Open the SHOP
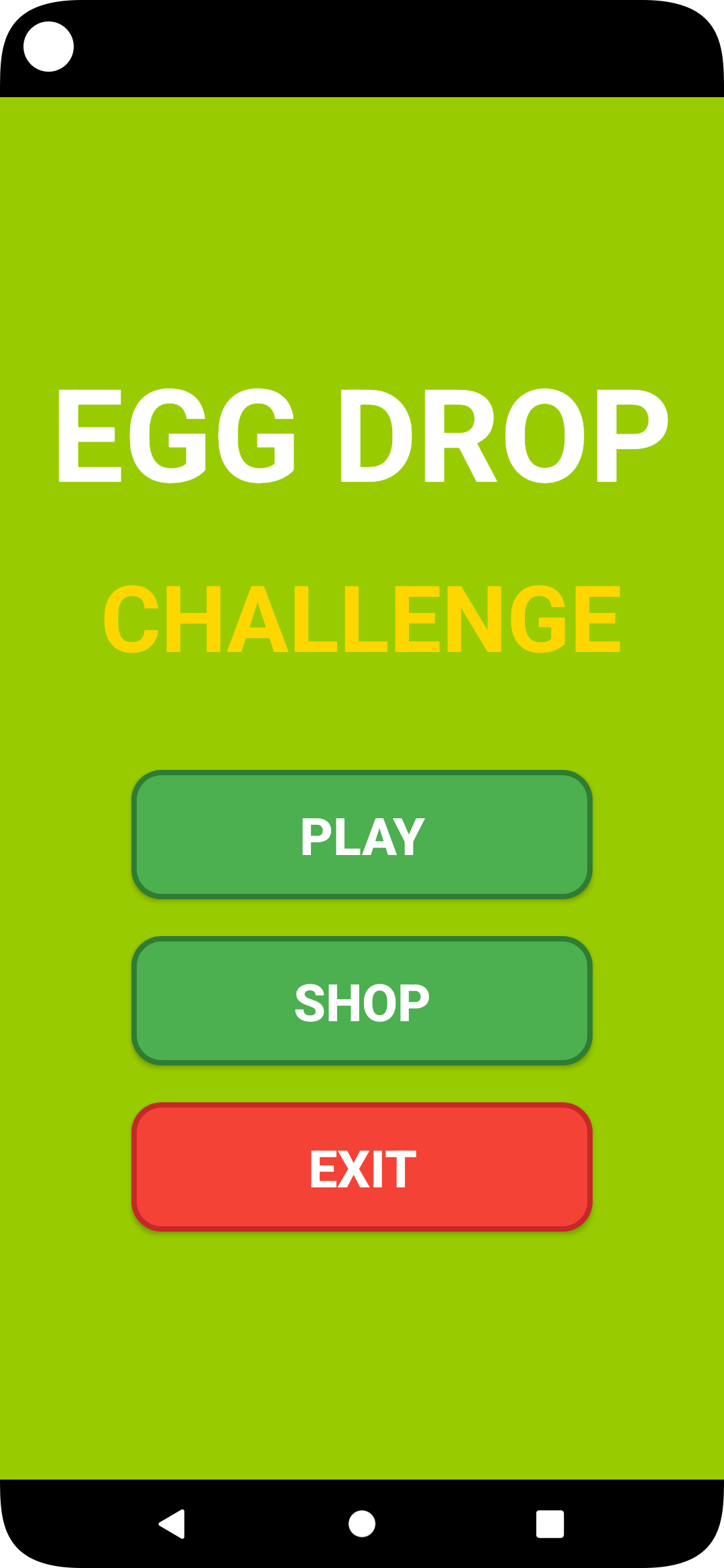The width and height of the screenshot is (724, 1568). click(x=362, y=1001)
